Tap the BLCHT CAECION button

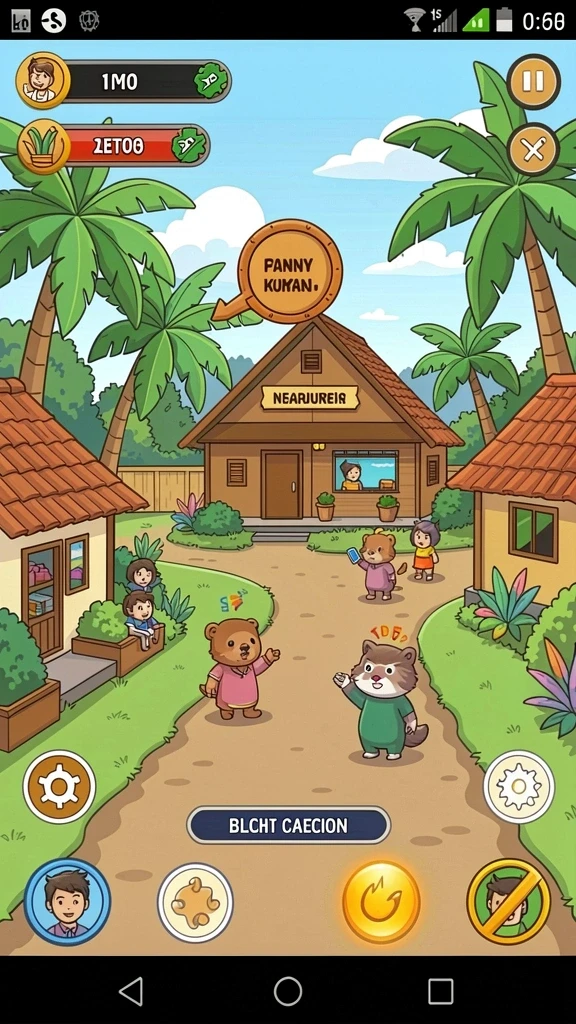click(288, 825)
